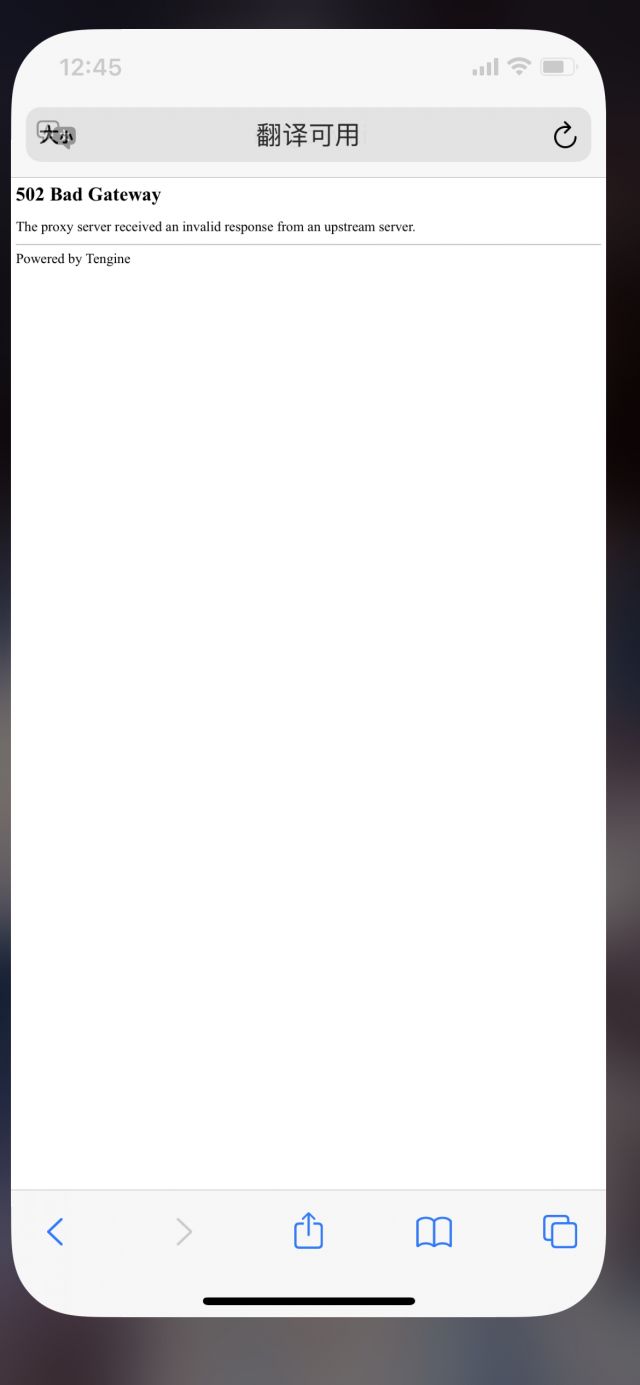Reload the 502 Bad Gateway page

click(x=564, y=135)
